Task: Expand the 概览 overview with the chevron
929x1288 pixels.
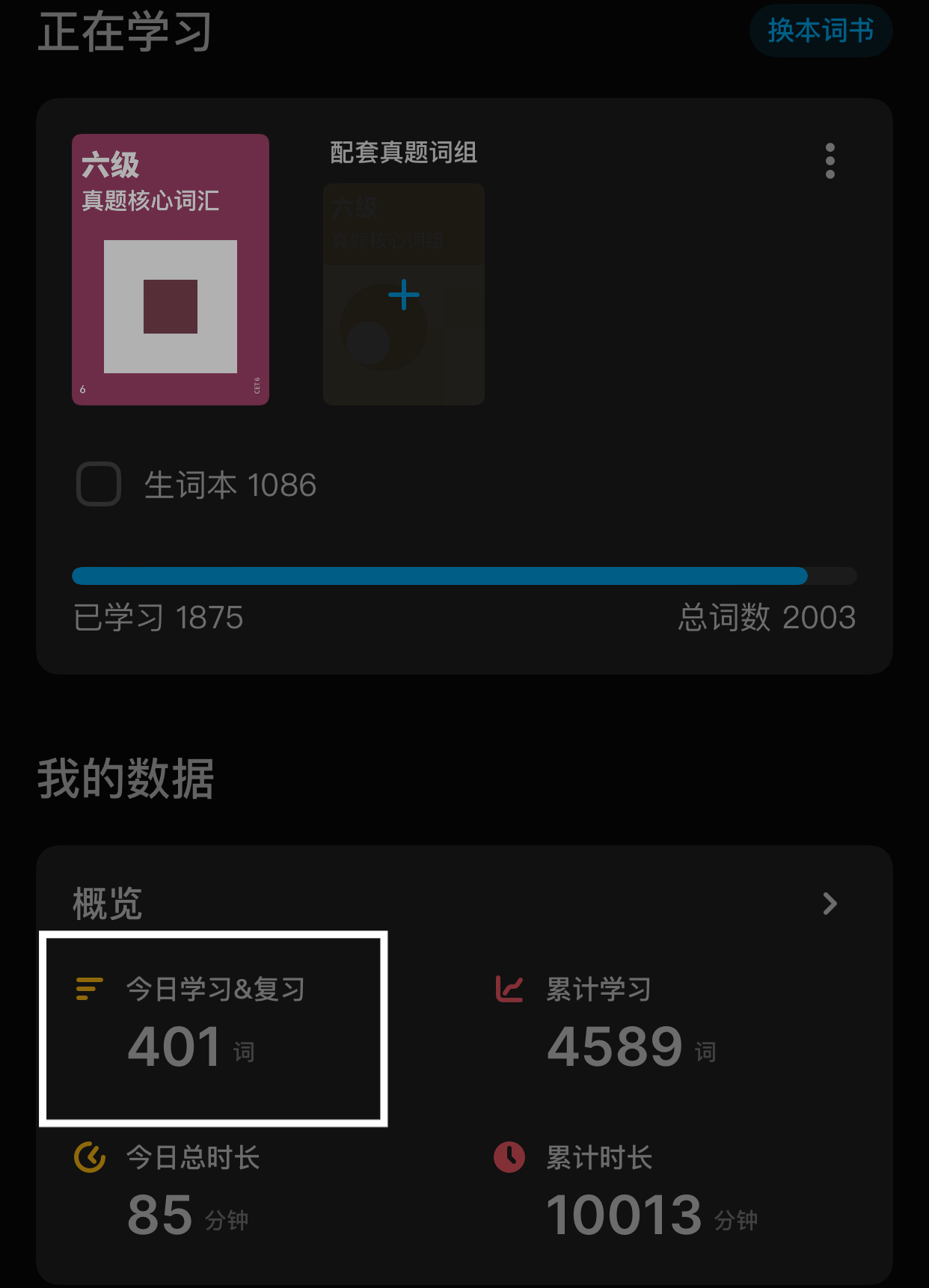Action: click(x=830, y=904)
